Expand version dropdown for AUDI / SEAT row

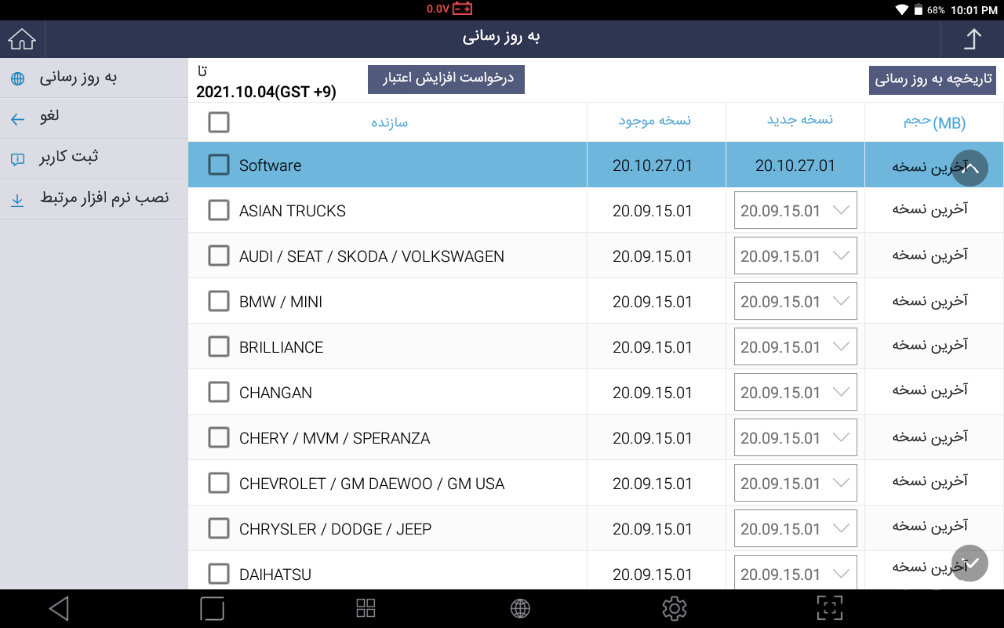(x=795, y=256)
